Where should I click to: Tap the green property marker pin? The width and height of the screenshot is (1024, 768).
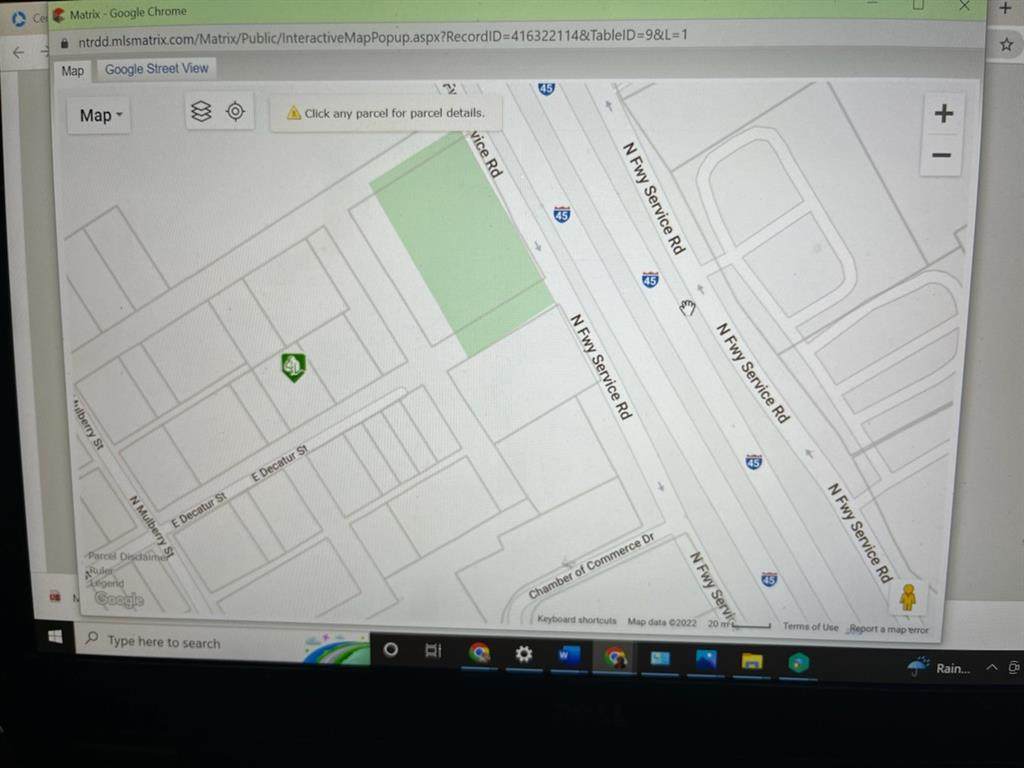[x=293, y=367]
